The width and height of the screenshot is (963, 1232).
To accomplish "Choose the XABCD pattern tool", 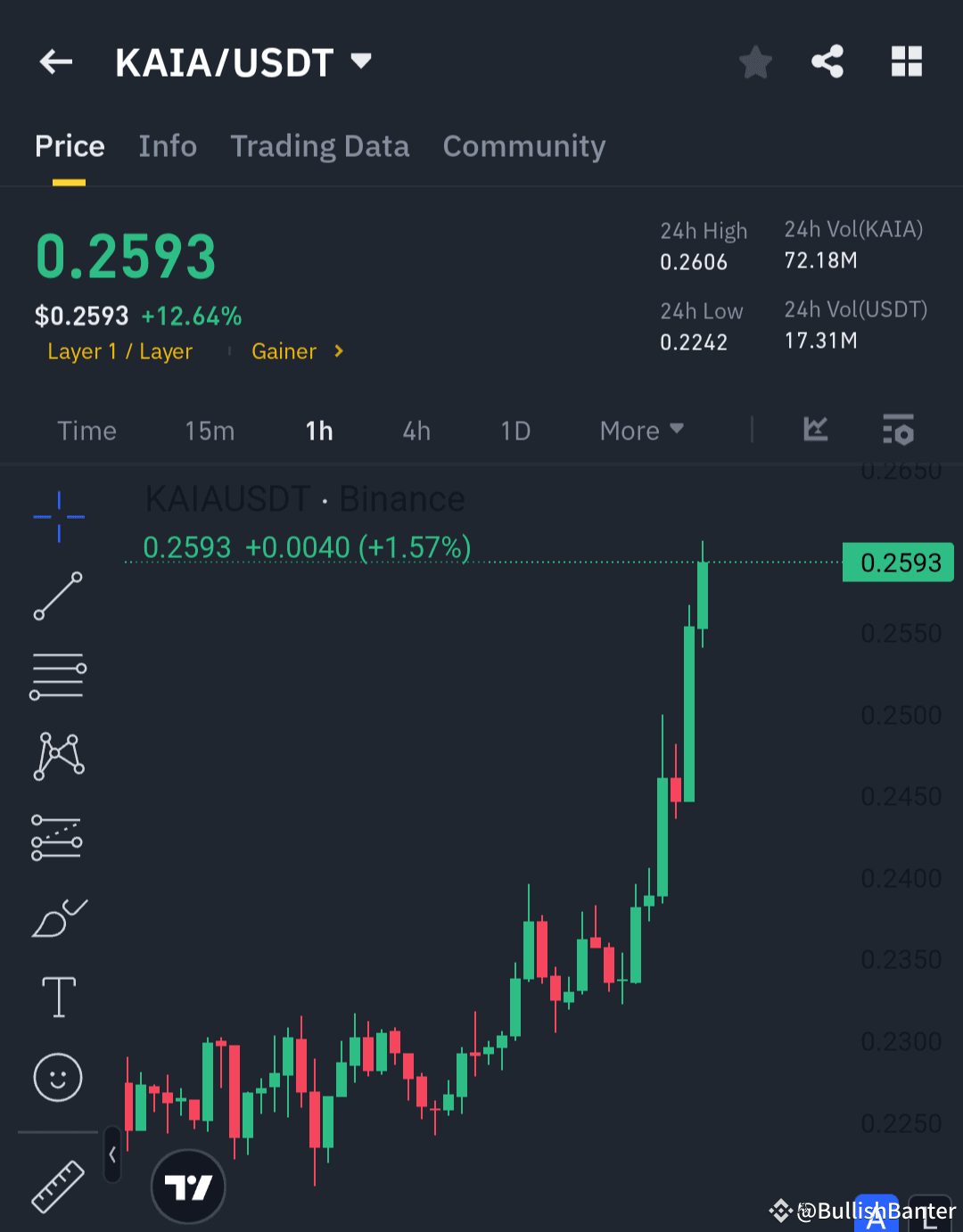I will [58, 756].
